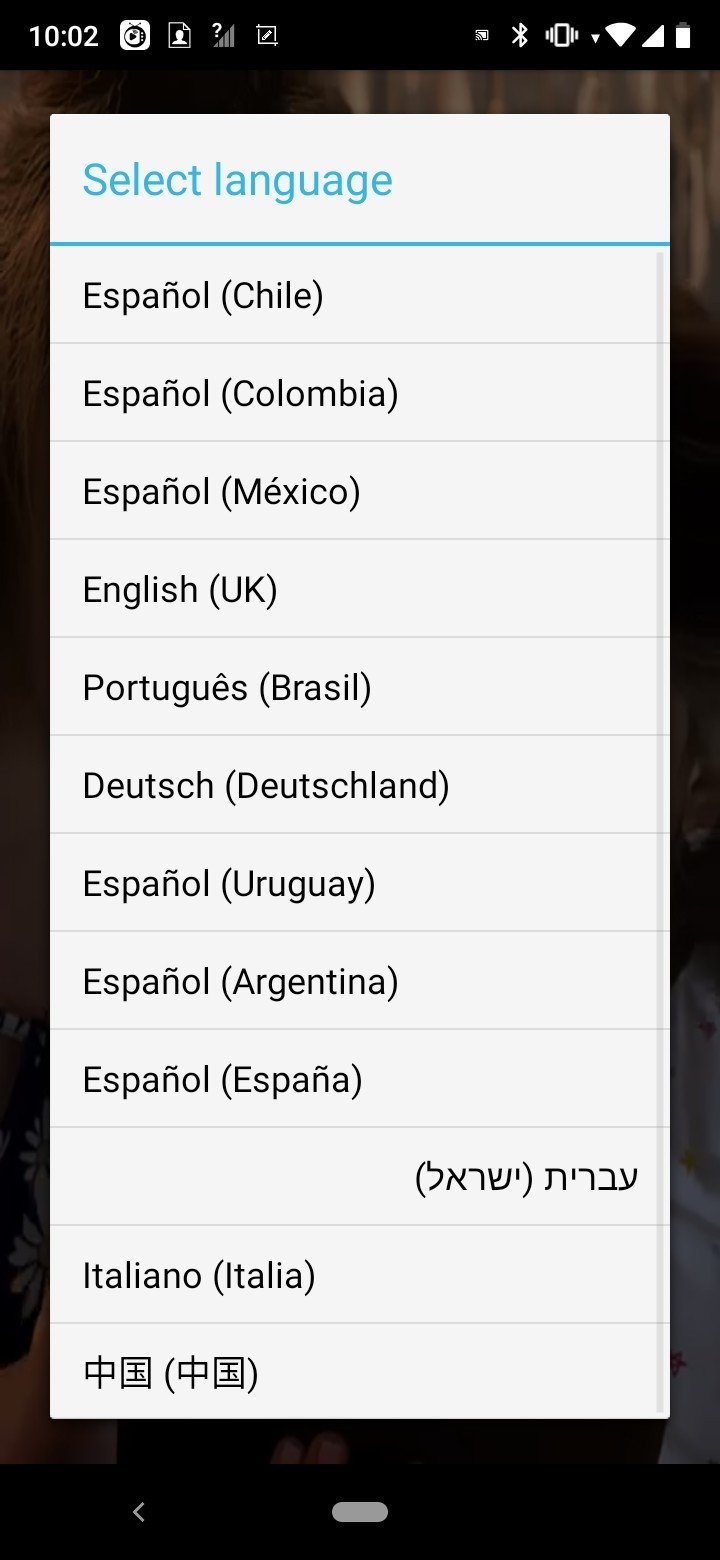Image resolution: width=720 pixels, height=1560 pixels.
Task: Choose Español (Colombia) from the list
Action: coord(360,393)
